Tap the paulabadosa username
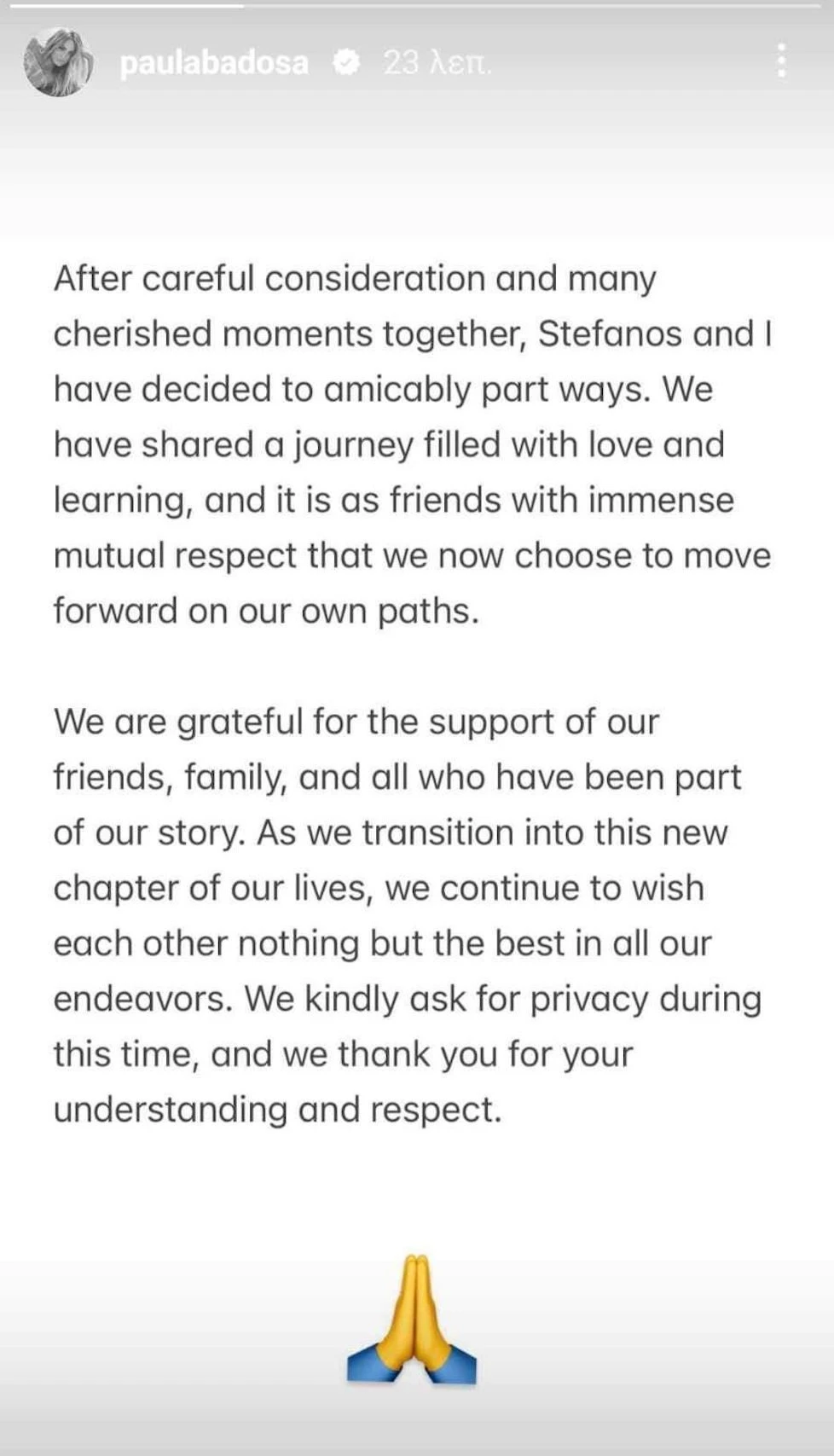This screenshot has height=1456, width=834. (x=214, y=63)
